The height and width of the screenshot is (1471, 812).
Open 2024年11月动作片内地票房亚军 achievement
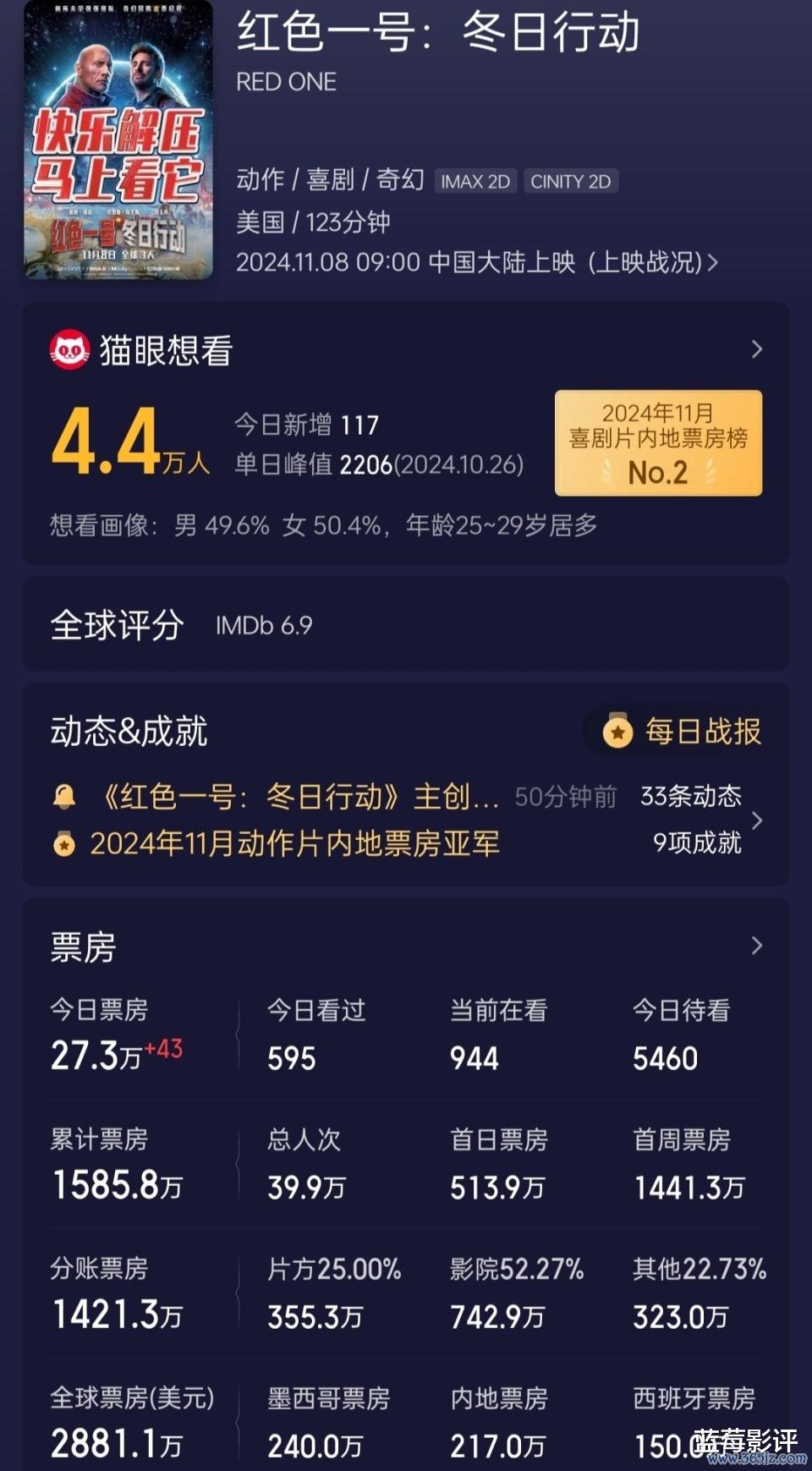tap(294, 843)
